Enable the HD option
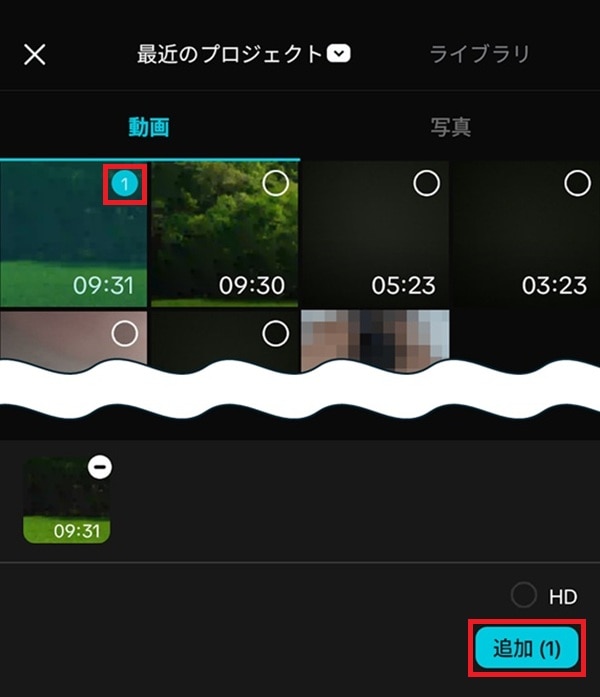Viewport: 600px width, 697px height. coord(524,596)
